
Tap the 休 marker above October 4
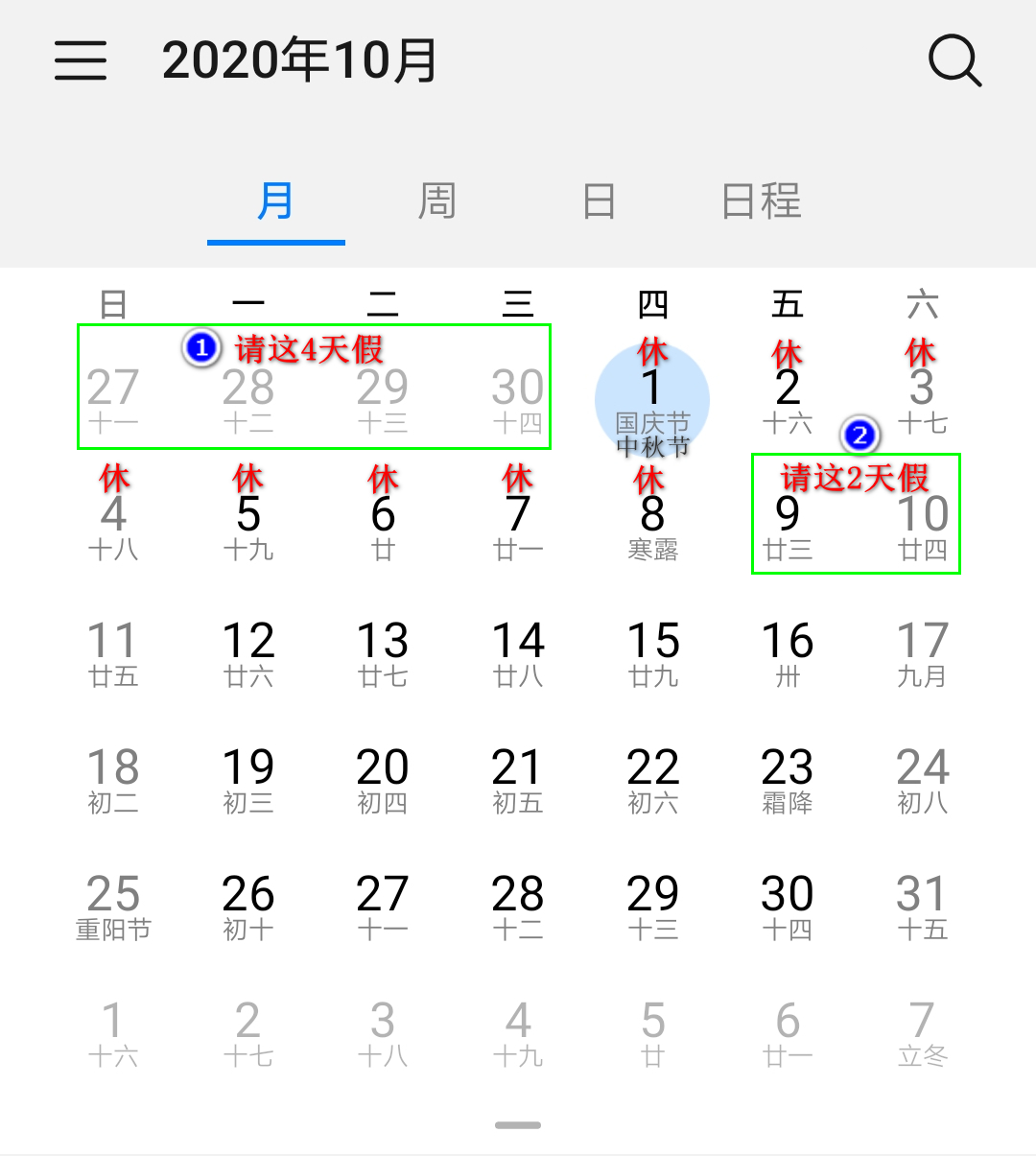point(113,478)
